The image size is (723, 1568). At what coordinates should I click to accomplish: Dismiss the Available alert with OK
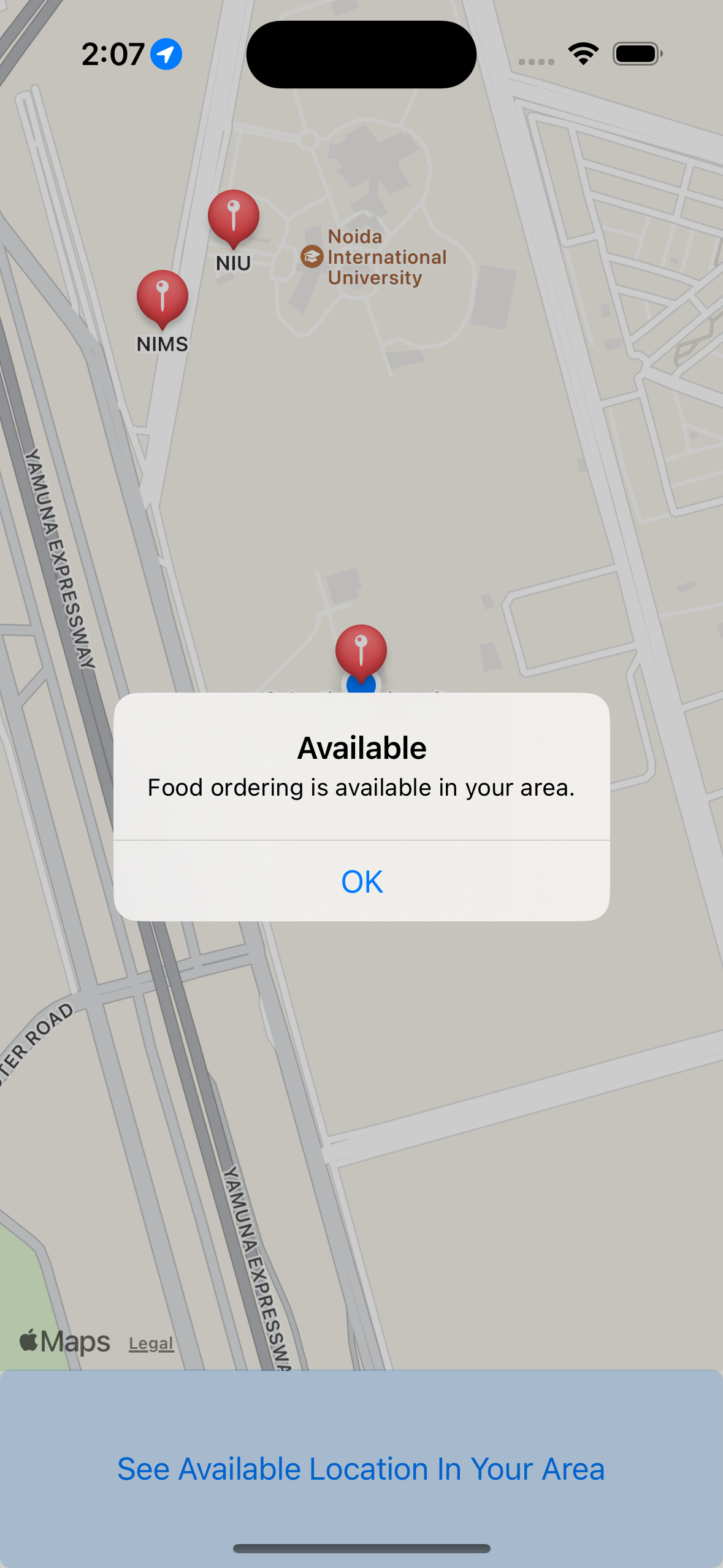[362, 882]
